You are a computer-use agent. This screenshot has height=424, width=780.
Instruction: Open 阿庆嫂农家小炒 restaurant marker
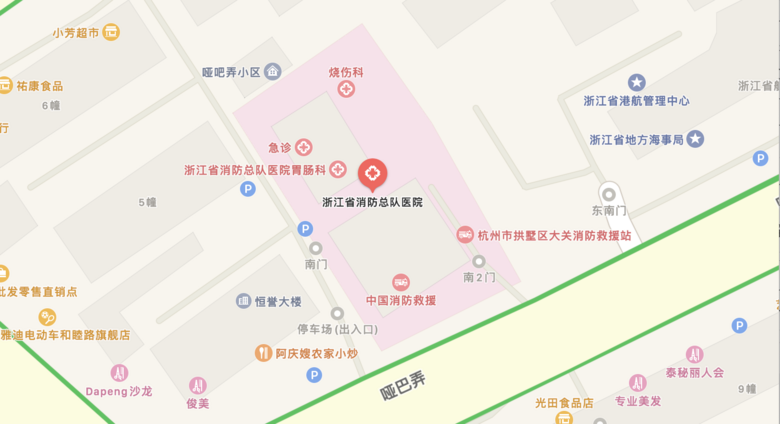click(x=263, y=353)
